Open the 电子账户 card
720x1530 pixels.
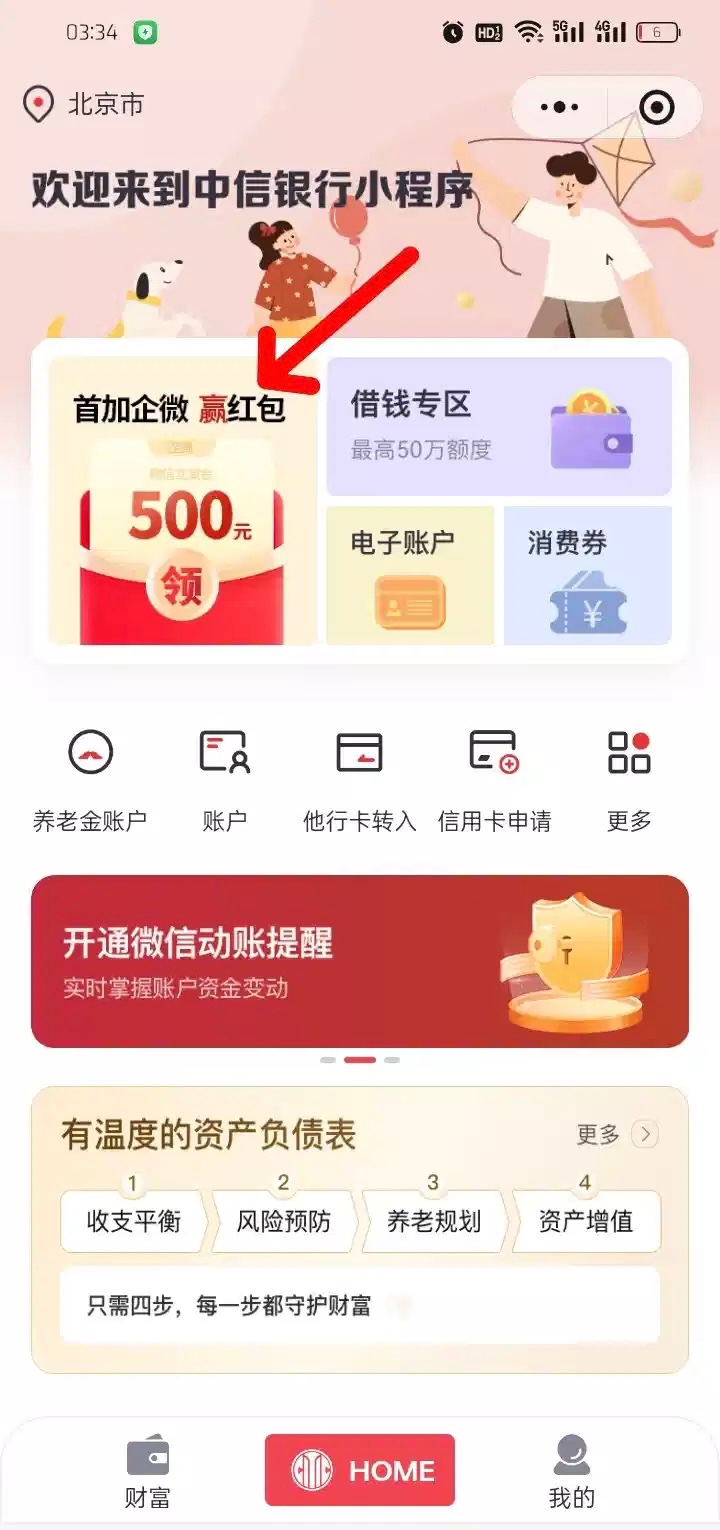click(410, 575)
